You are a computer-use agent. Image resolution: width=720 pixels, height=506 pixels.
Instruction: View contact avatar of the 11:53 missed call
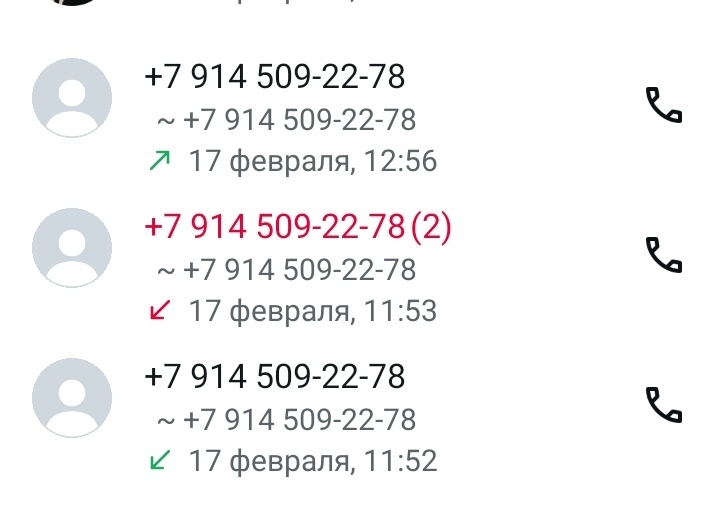[72, 248]
